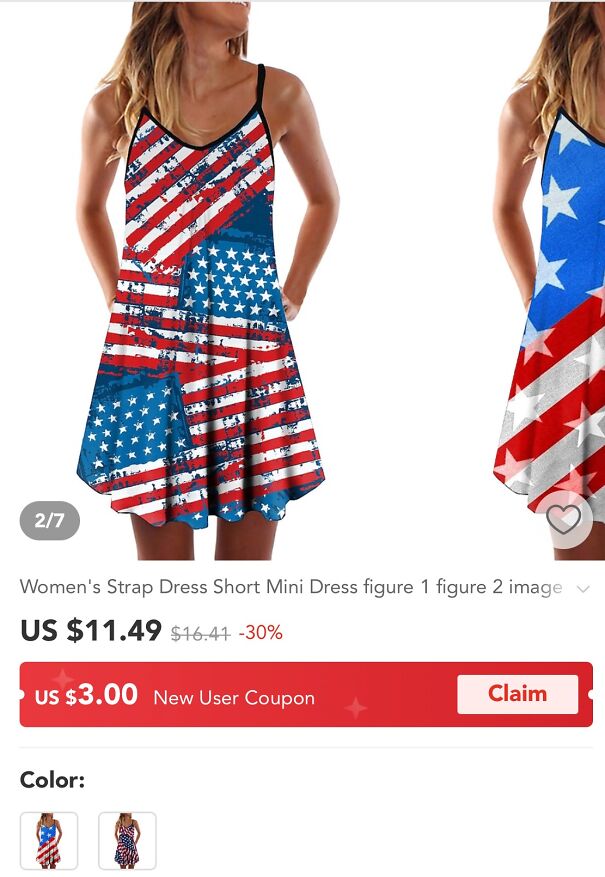Image resolution: width=605 pixels, height=877 pixels.
Task: Add this dress to the wishlist
Action: (x=564, y=519)
